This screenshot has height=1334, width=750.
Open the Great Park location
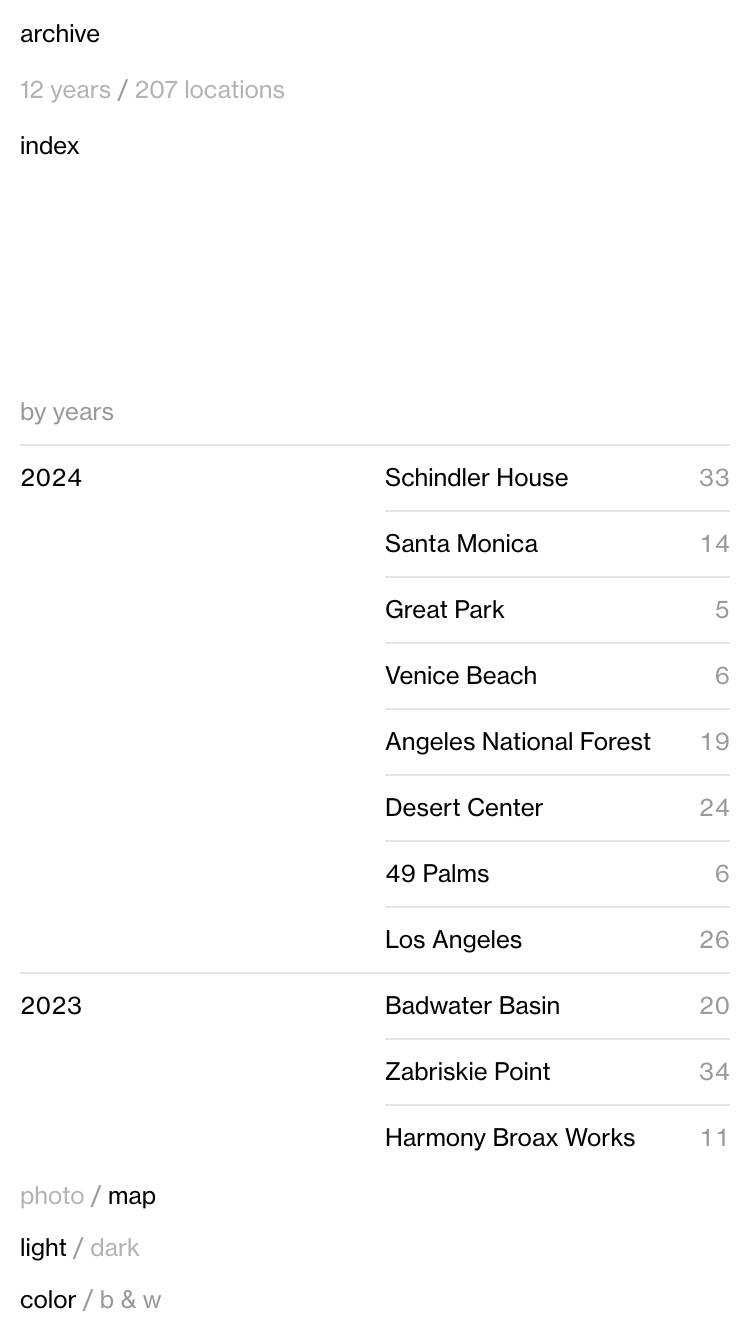[x=557, y=610]
